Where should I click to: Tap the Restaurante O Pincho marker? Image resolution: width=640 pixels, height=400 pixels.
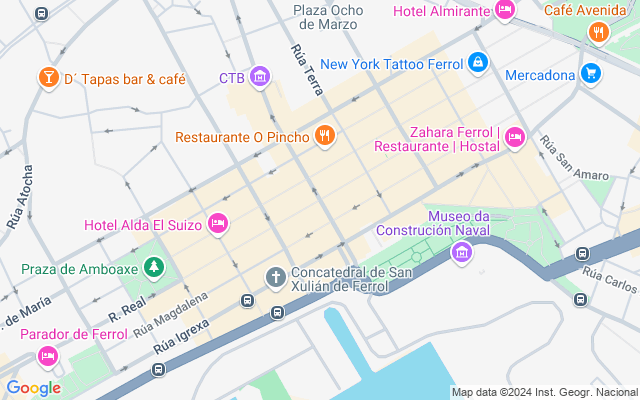324,136
